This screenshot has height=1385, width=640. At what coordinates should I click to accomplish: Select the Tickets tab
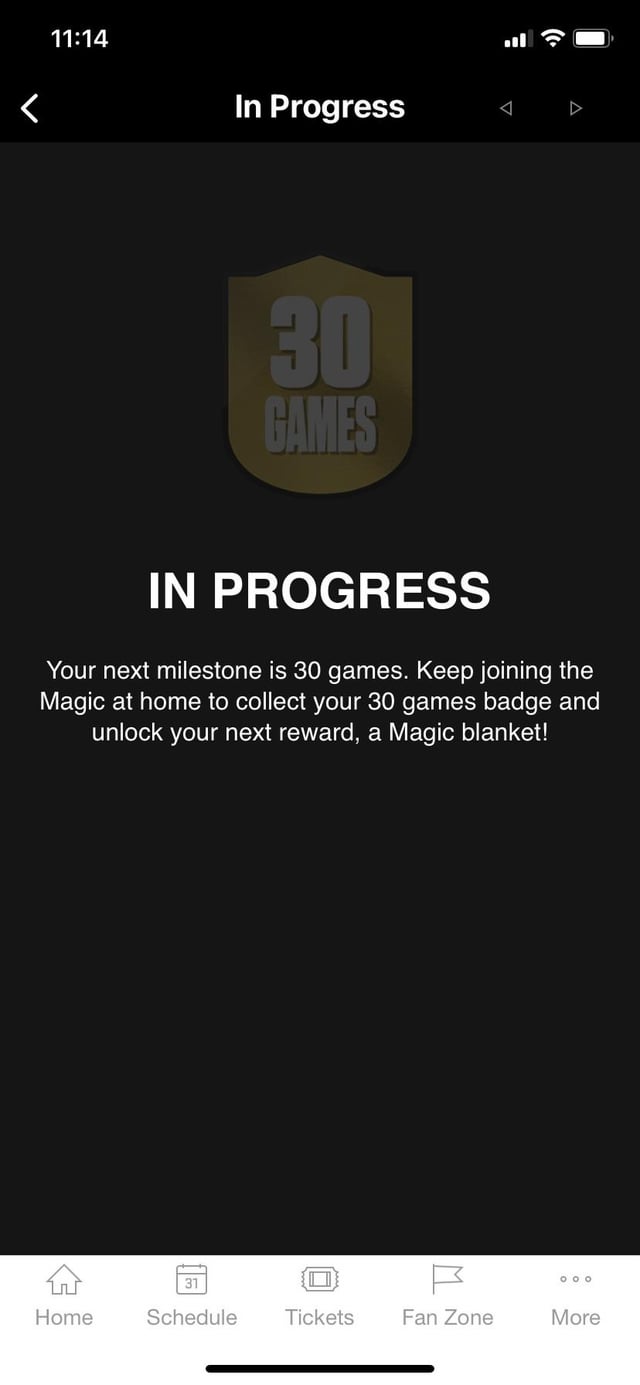(319, 1295)
